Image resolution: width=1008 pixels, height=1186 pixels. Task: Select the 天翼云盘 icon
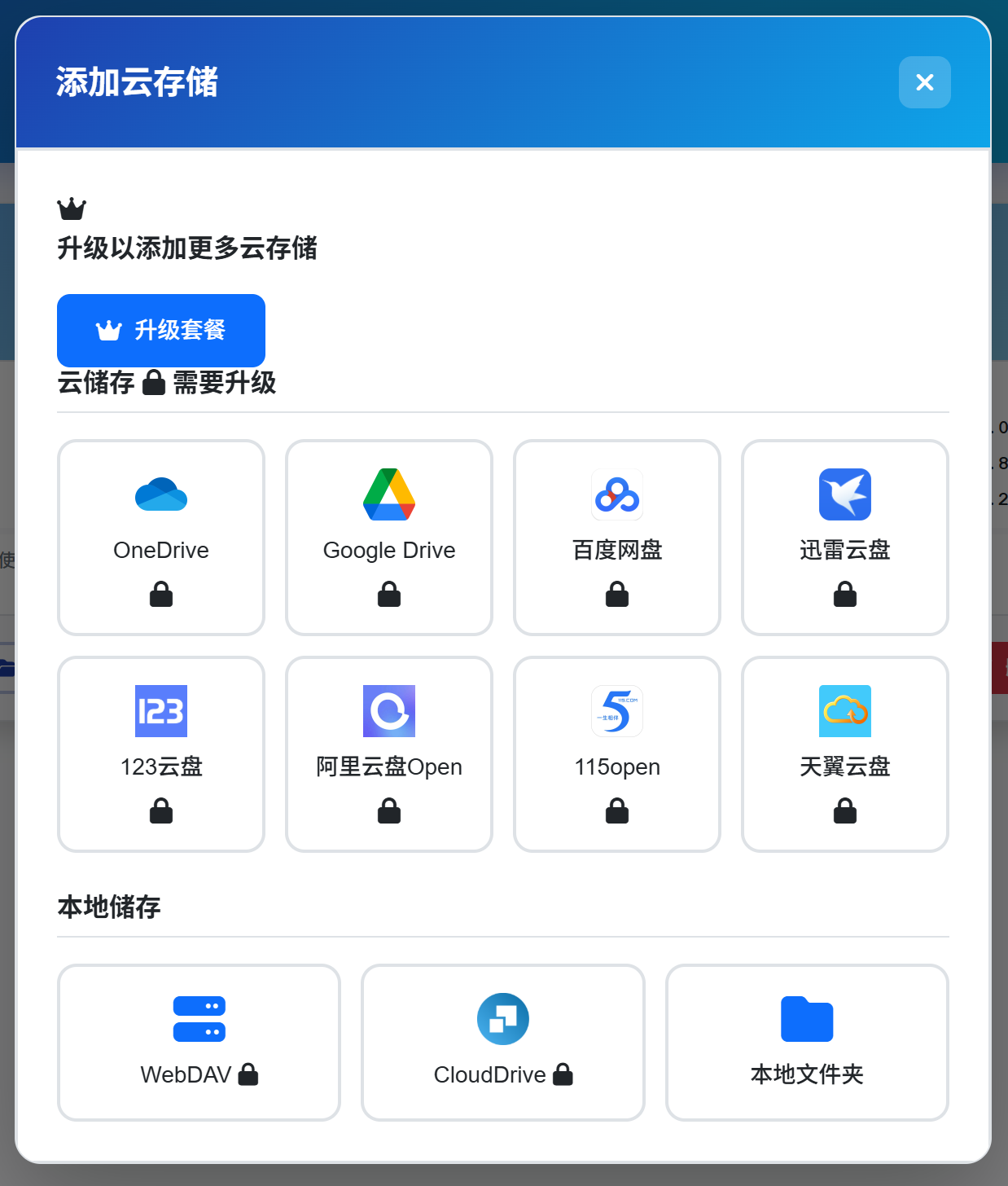pyautogui.click(x=844, y=711)
